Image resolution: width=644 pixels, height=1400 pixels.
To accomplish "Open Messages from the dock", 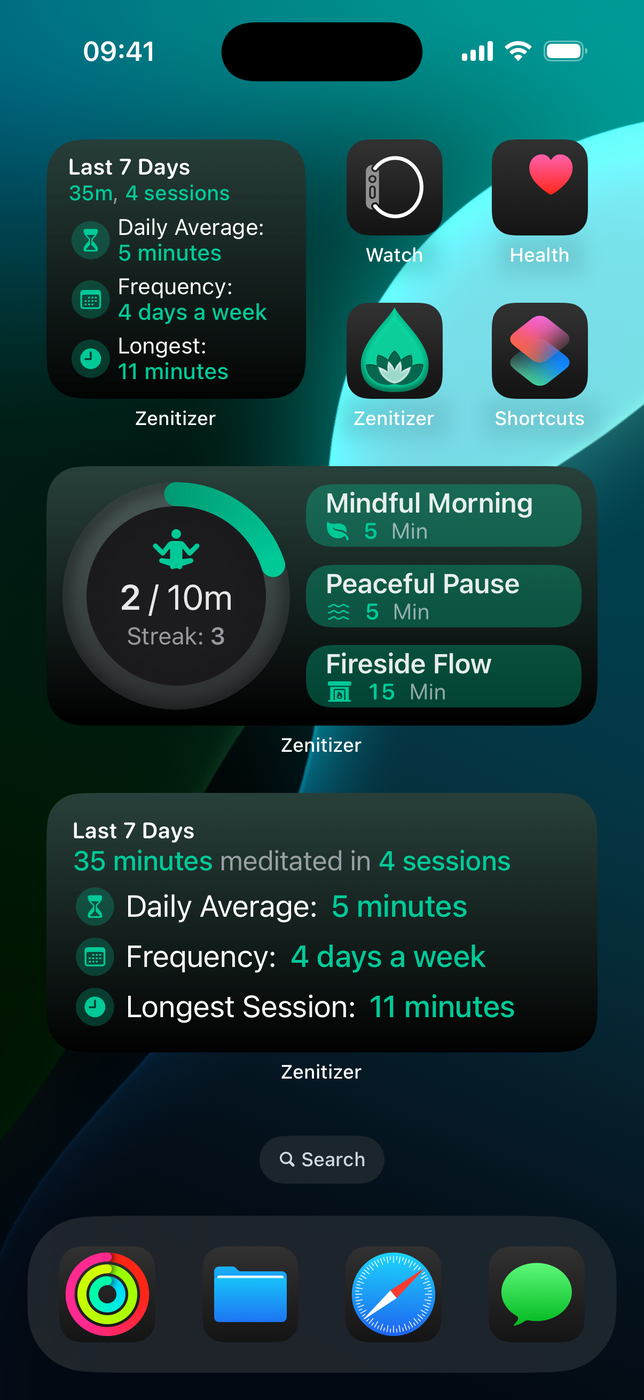I will (x=536, y=1294).
